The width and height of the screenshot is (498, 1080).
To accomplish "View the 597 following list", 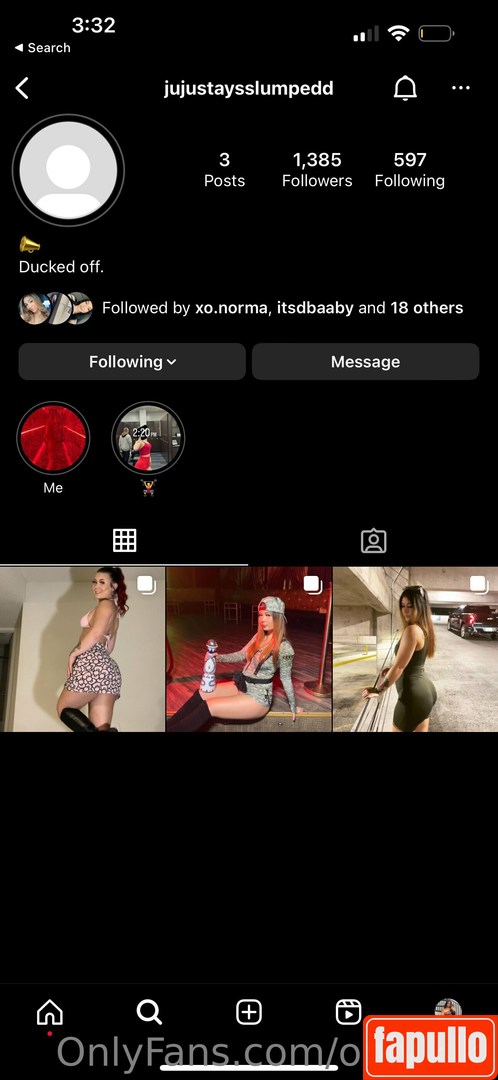I will (x=410, y=170).
